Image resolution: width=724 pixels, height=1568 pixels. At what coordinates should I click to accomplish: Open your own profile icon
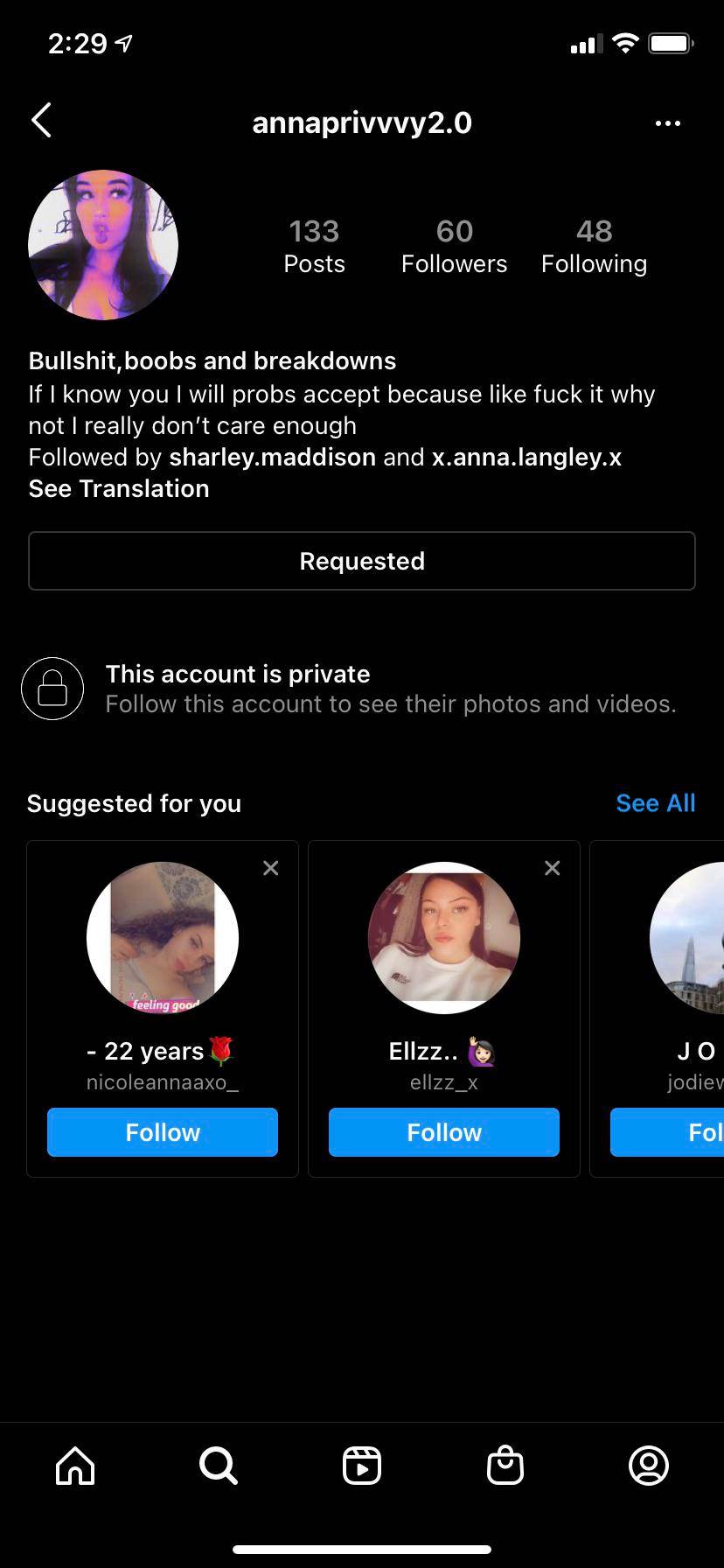(649, 1466)
